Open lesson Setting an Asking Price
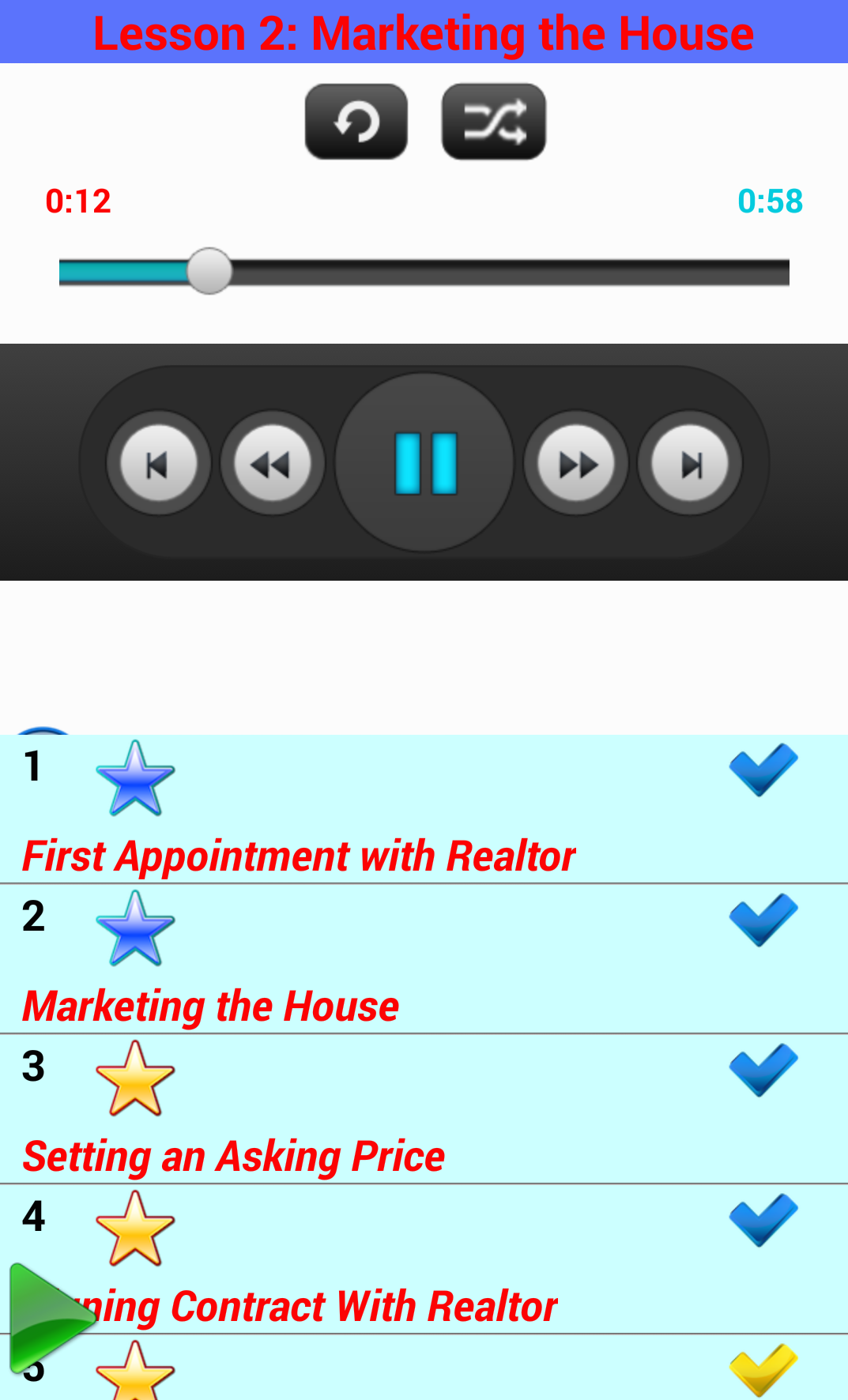The height and width of the screenshot is (1400, 848). 234,1157
